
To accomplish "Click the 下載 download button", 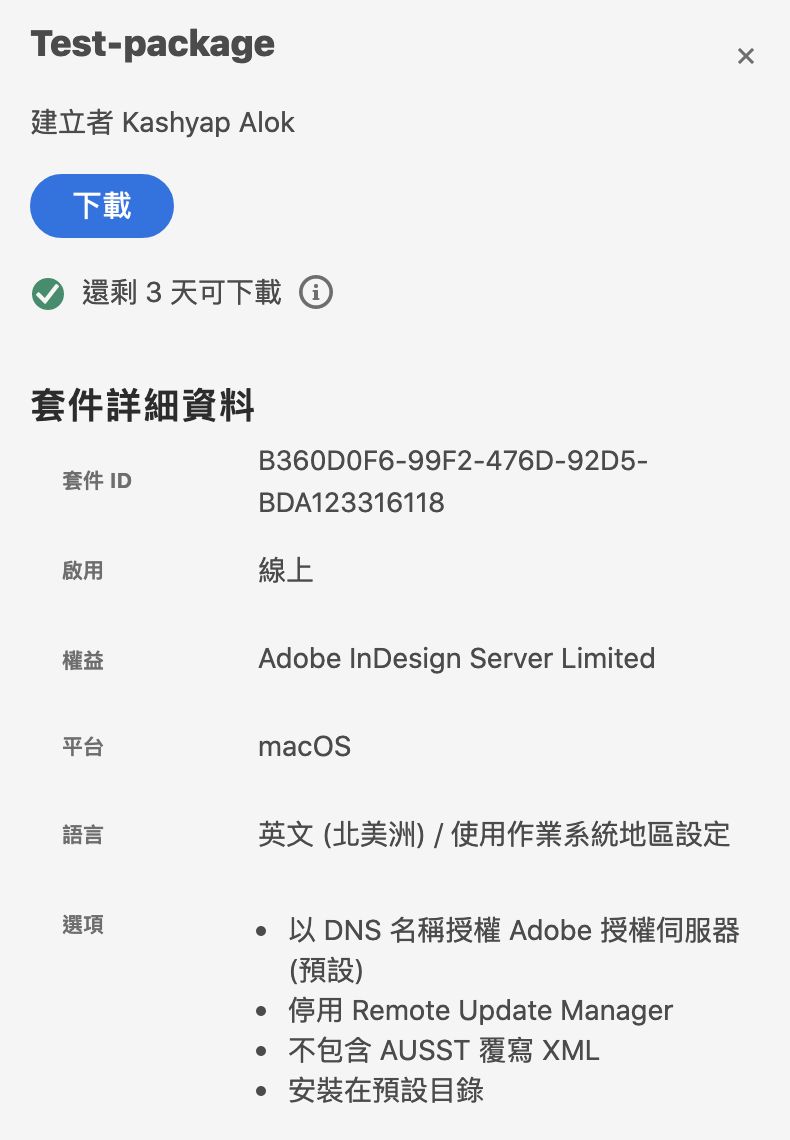I will (x=101, y=206).
